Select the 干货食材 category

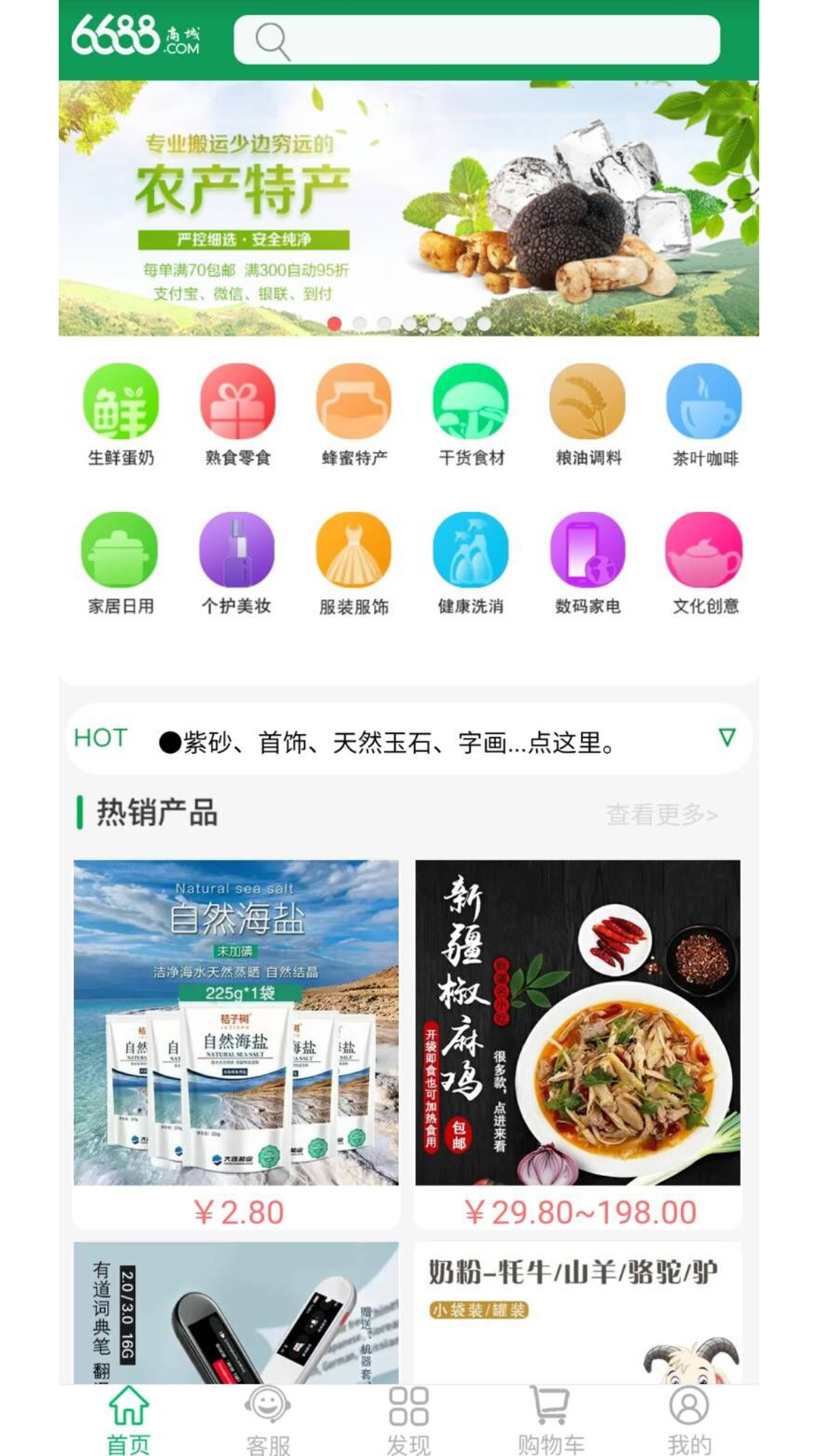pos(471,414)
